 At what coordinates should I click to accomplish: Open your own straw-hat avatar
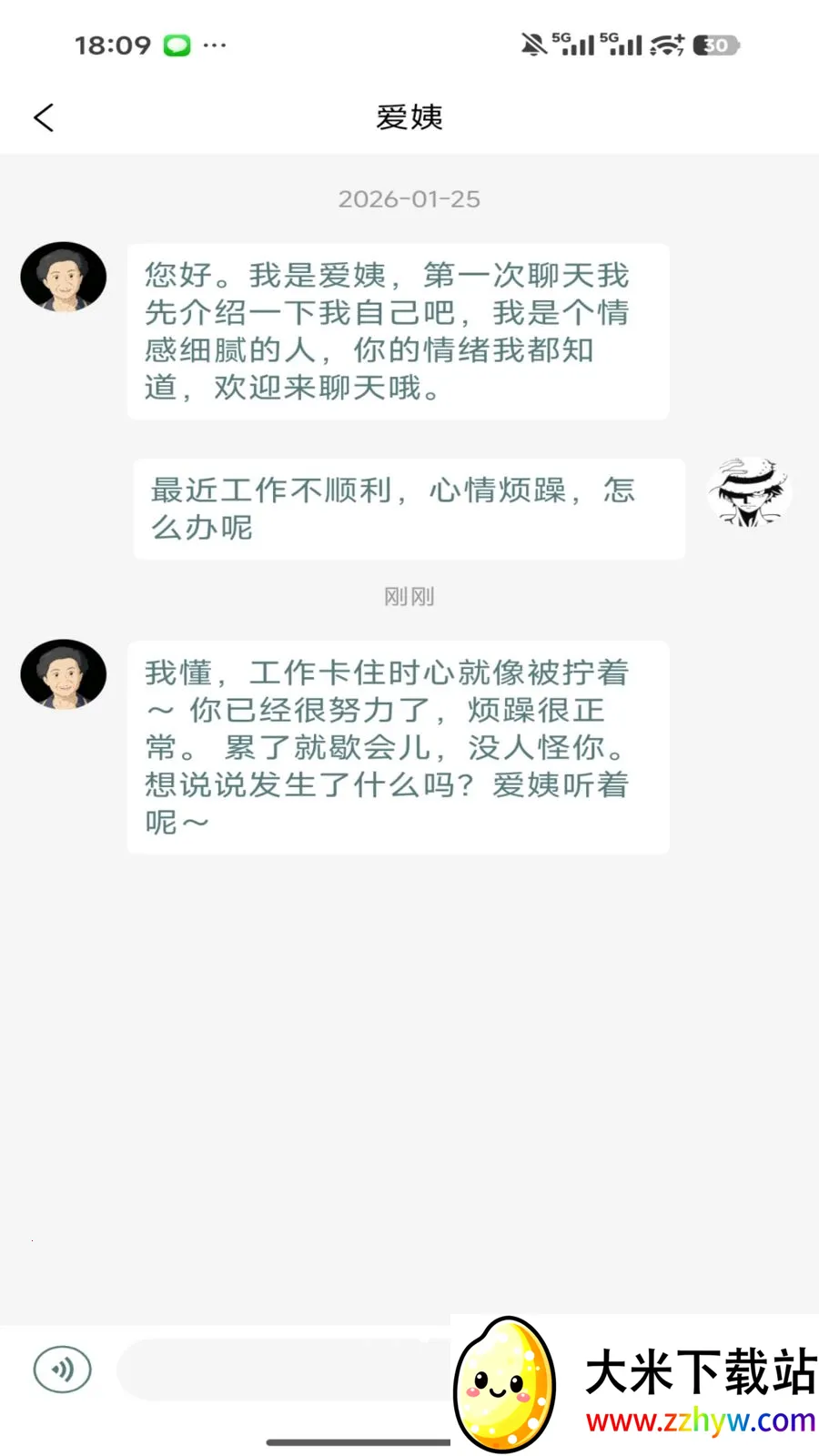[x=749, y=492]
